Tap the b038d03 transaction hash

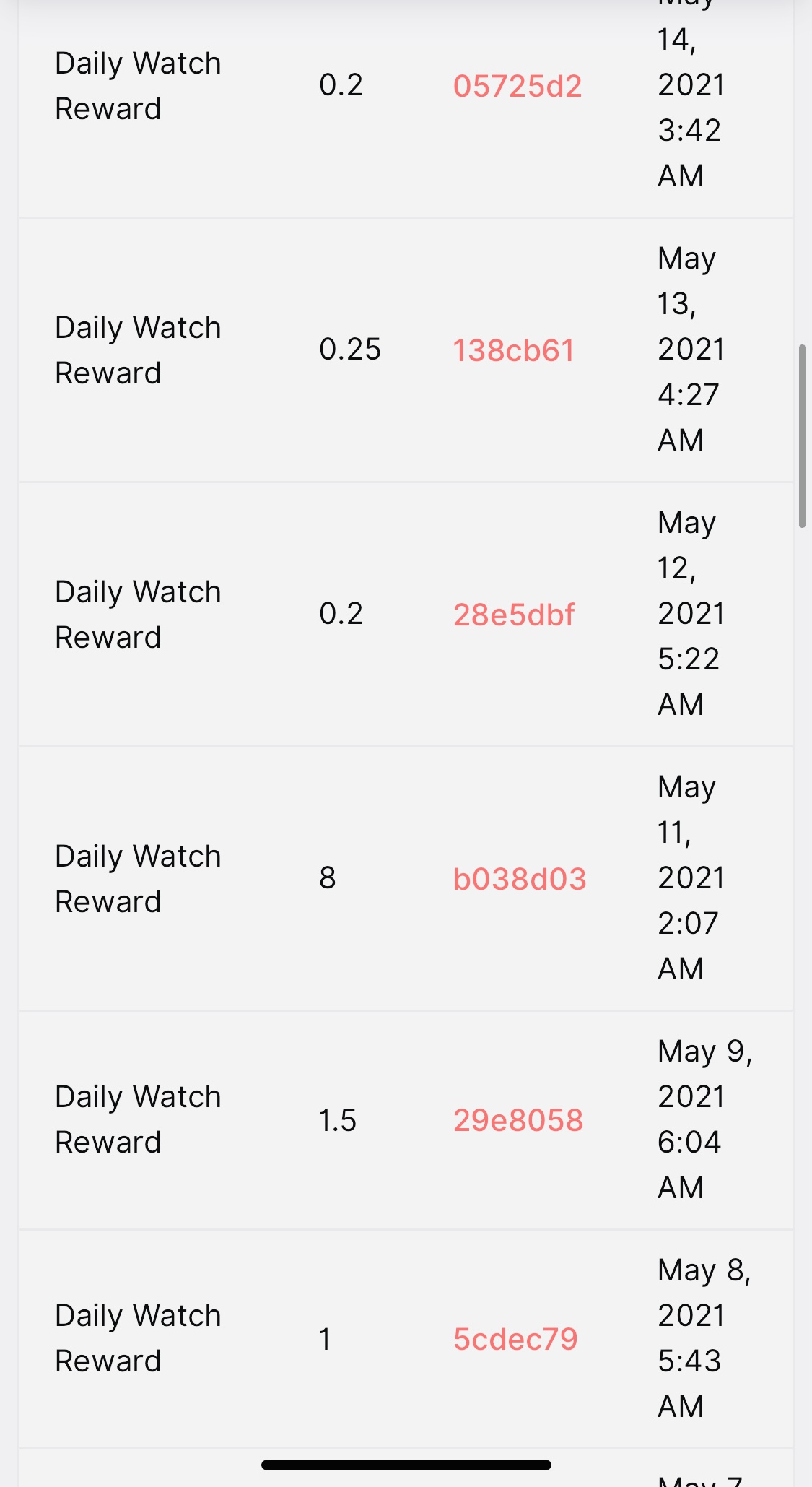pos(520,879)
